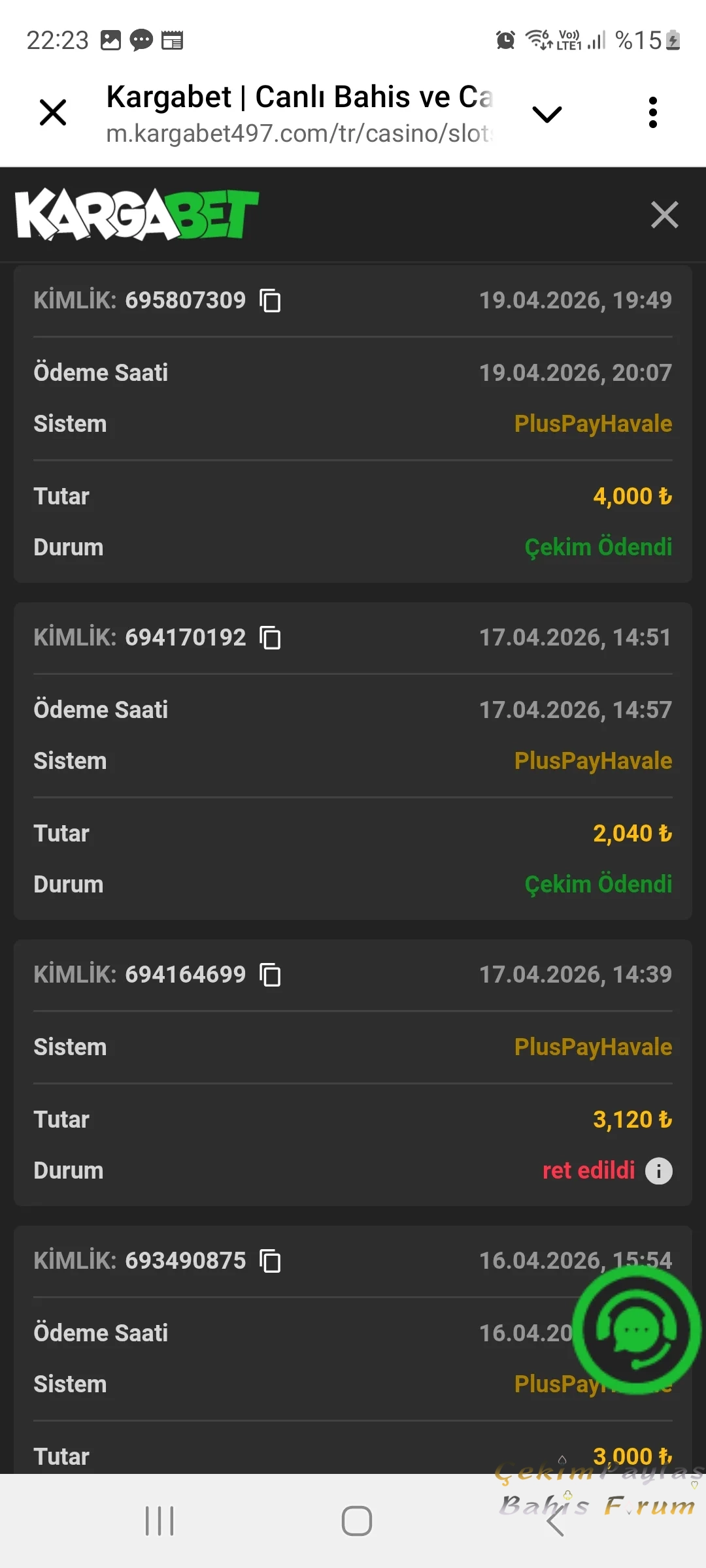706x1568 pixels.
Task: Close the Kargabet withdrawal history panel
Action: [664, 215]
